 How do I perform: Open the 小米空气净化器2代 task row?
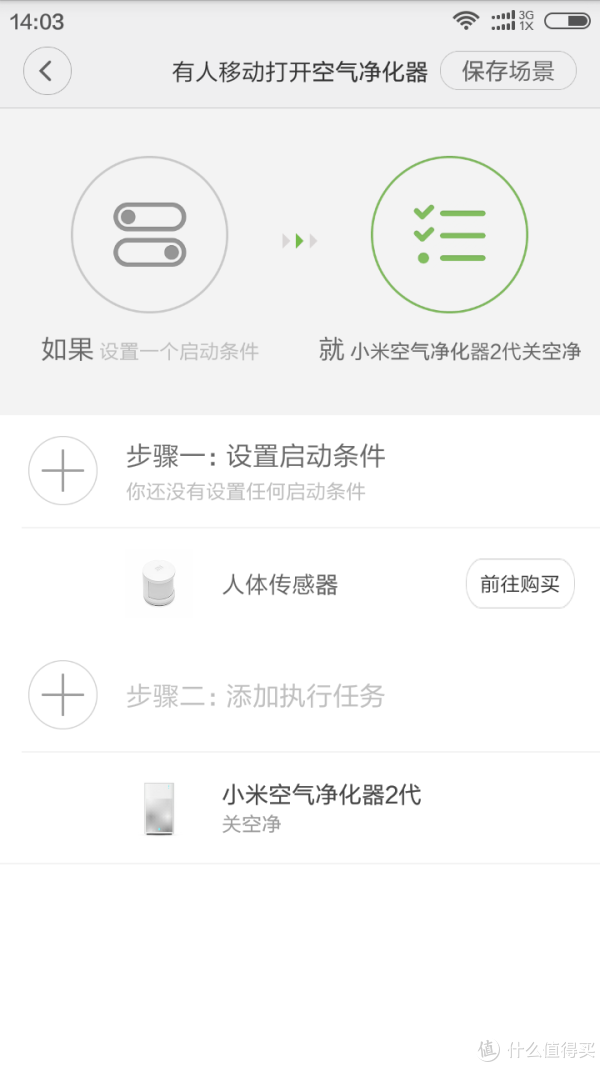pyautogui.click(x=300, y=808)
